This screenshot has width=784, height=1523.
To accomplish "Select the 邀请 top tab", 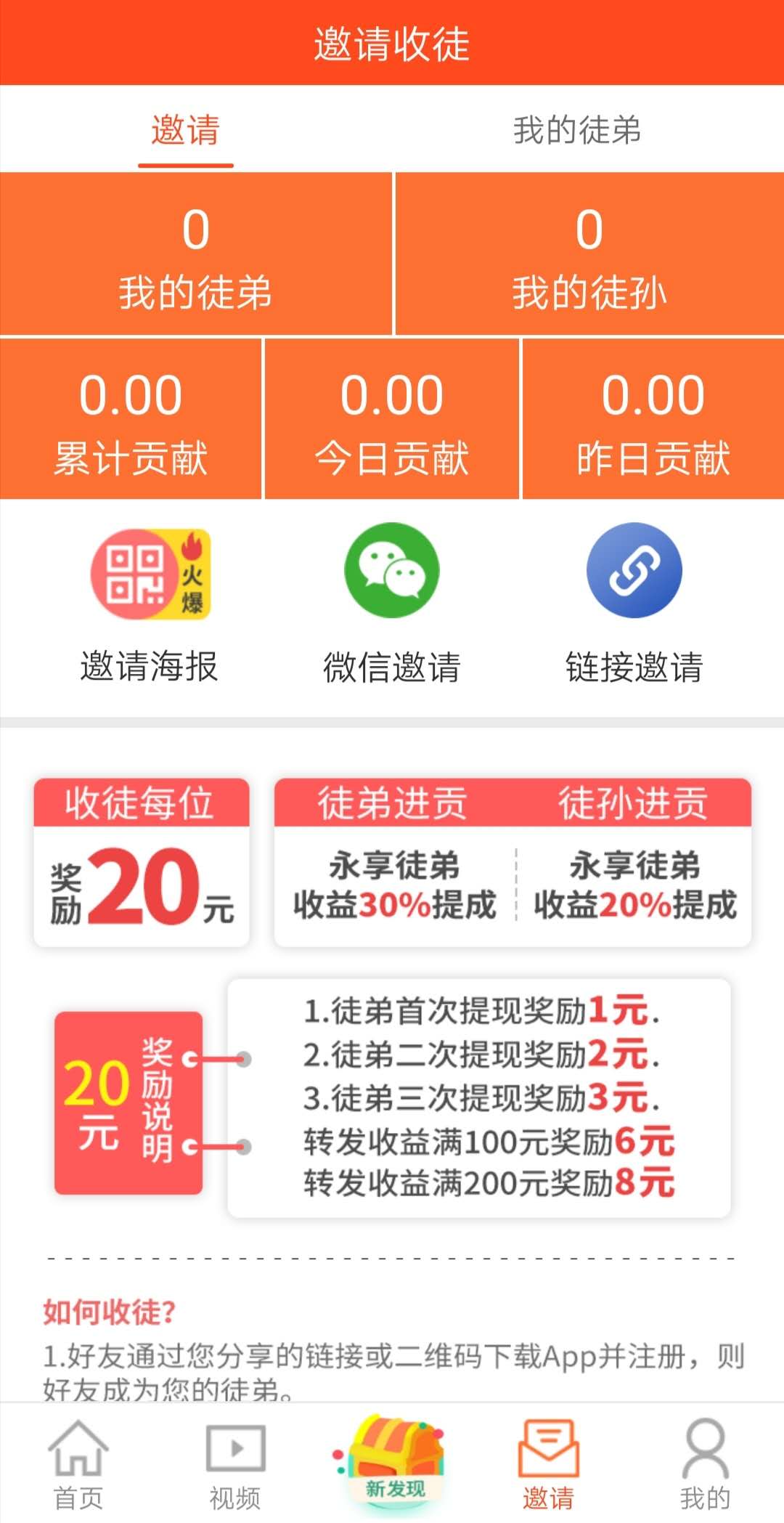I will pyautogui.click(x=186, y=131).
